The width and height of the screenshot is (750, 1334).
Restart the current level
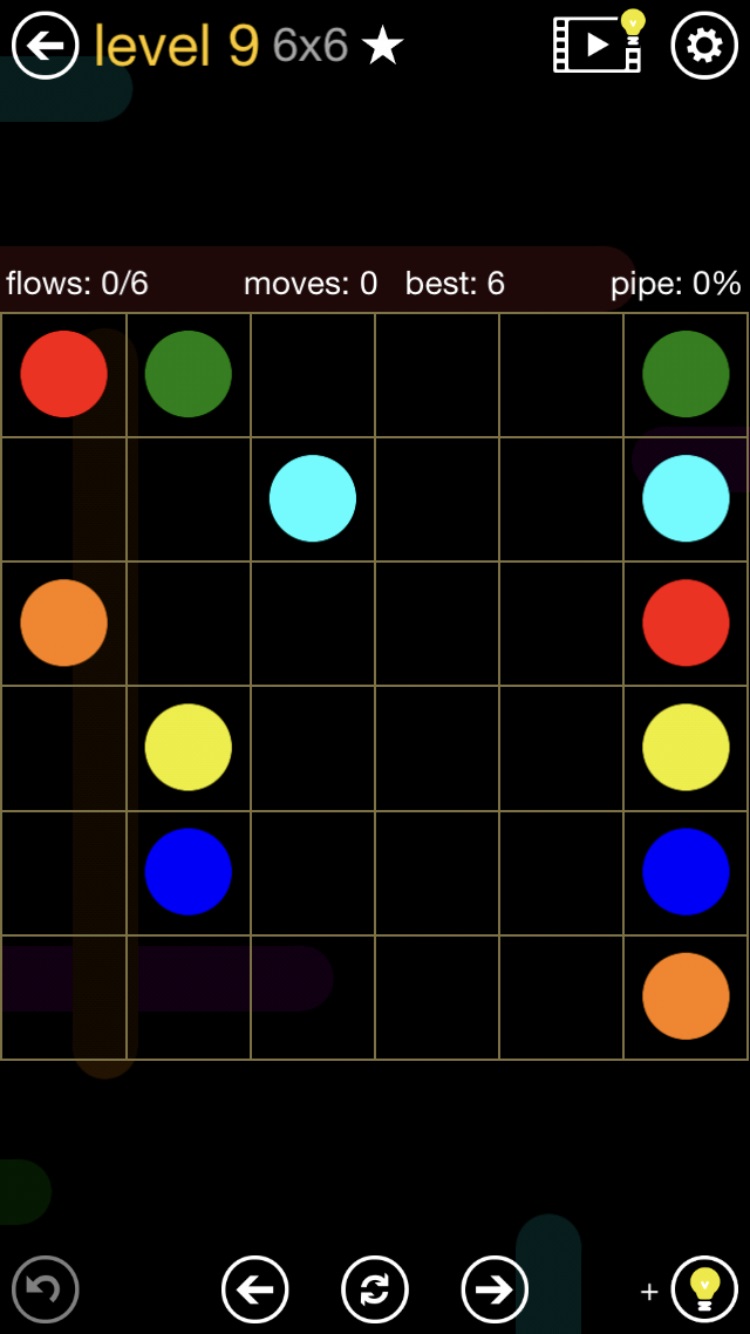tap(375, 1289)
